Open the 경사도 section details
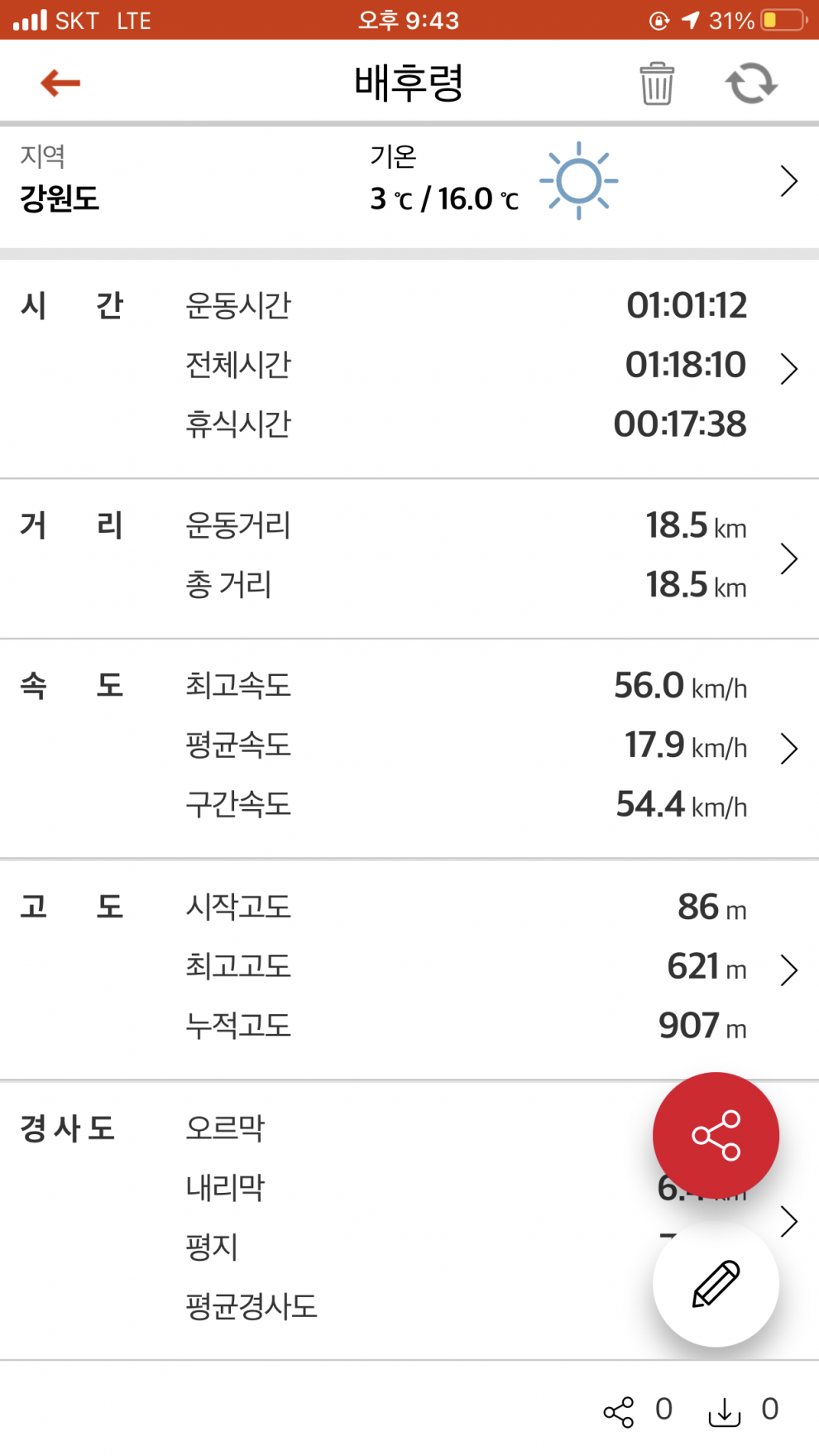Viewport: 819px width, 1456px height. coord(409,1220)
